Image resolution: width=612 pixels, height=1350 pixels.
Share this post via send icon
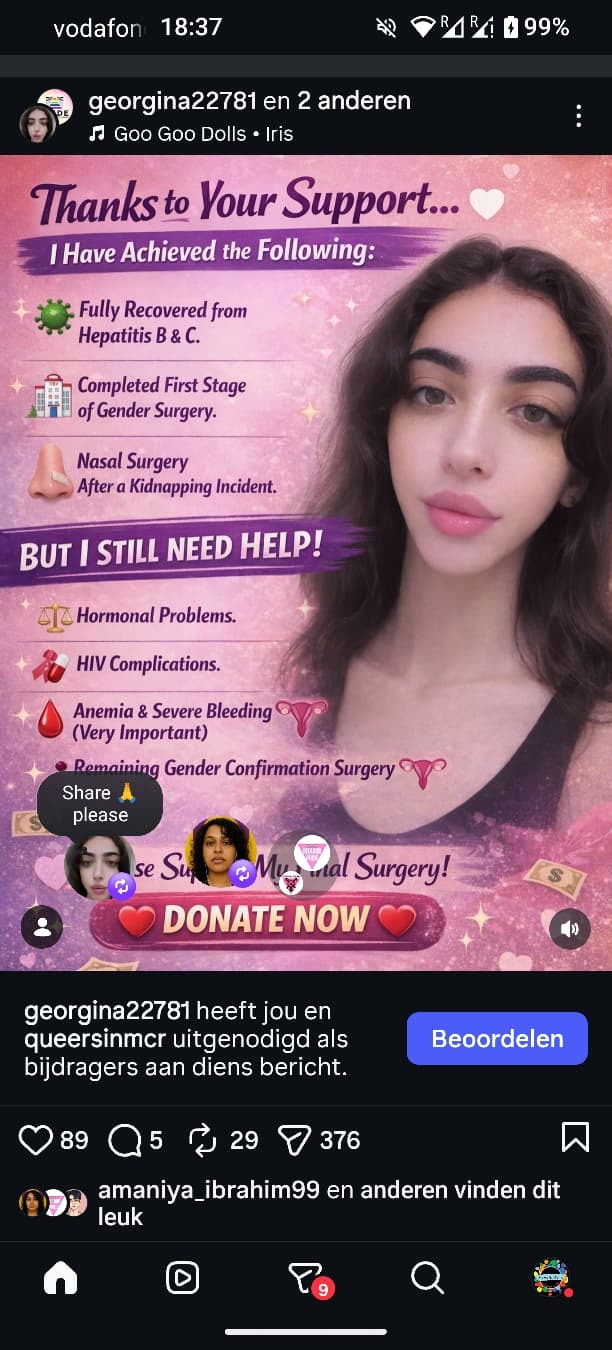pos(295,1139)
